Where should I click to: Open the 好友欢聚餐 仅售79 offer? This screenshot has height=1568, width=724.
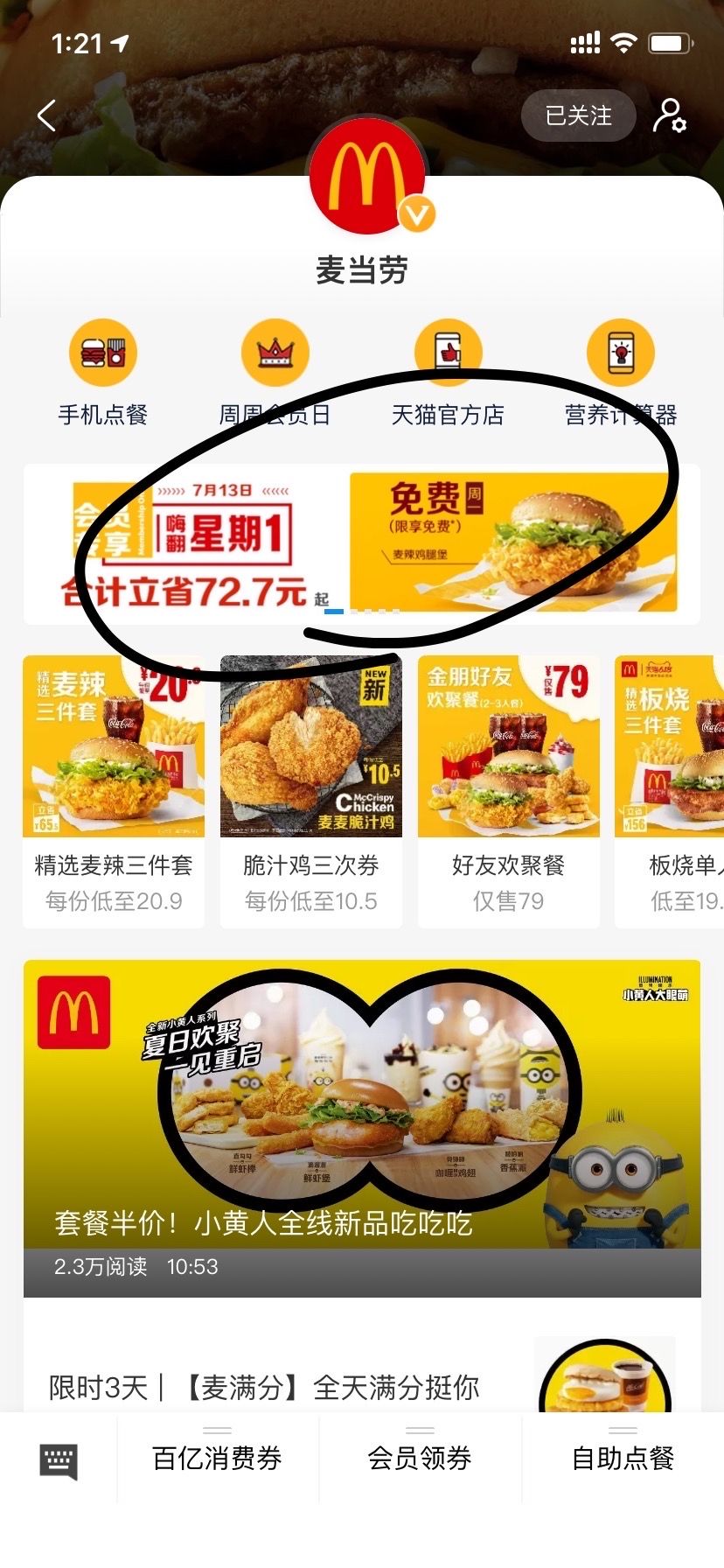[508, 748]
